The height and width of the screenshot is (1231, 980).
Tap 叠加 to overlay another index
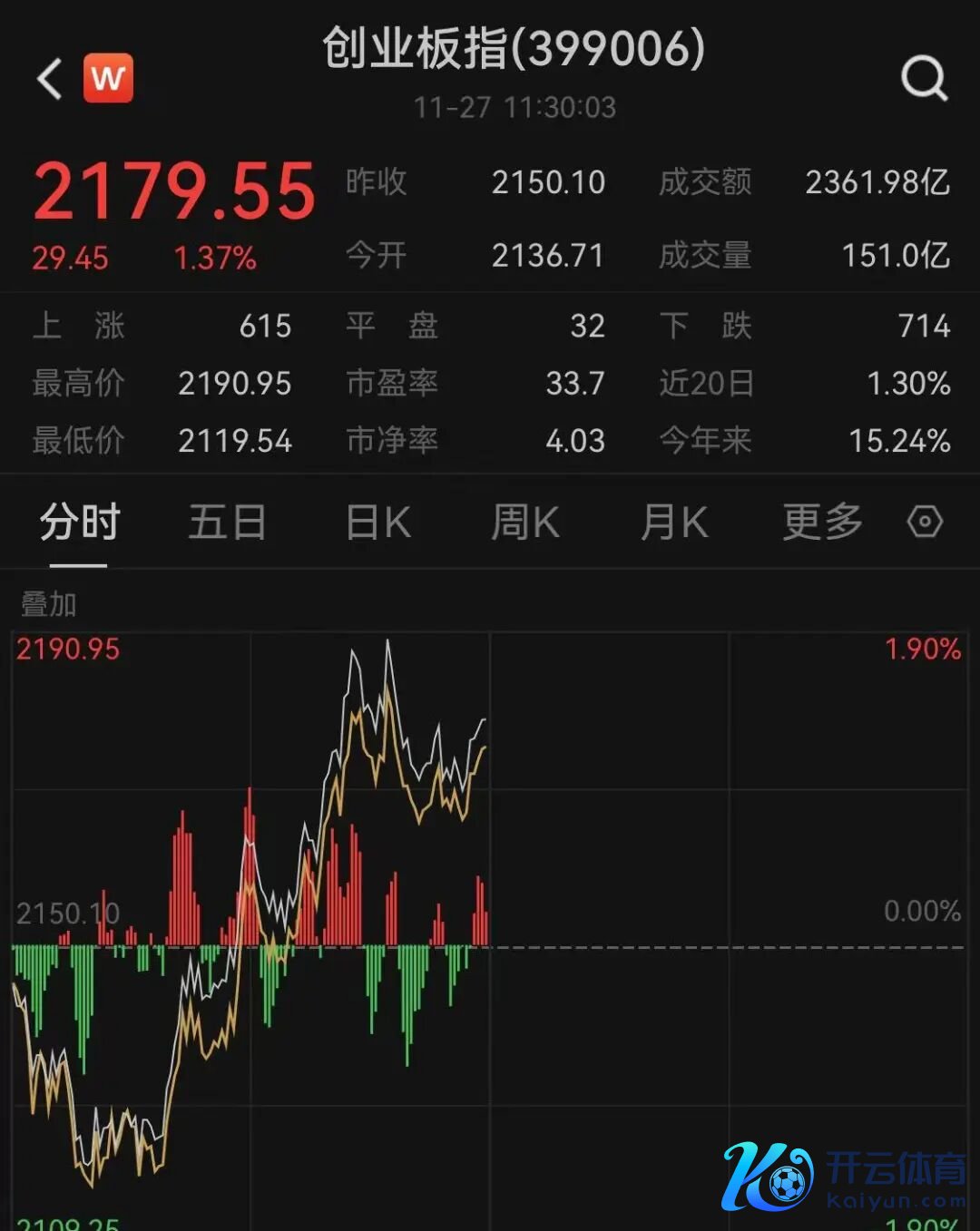point(49,604)
